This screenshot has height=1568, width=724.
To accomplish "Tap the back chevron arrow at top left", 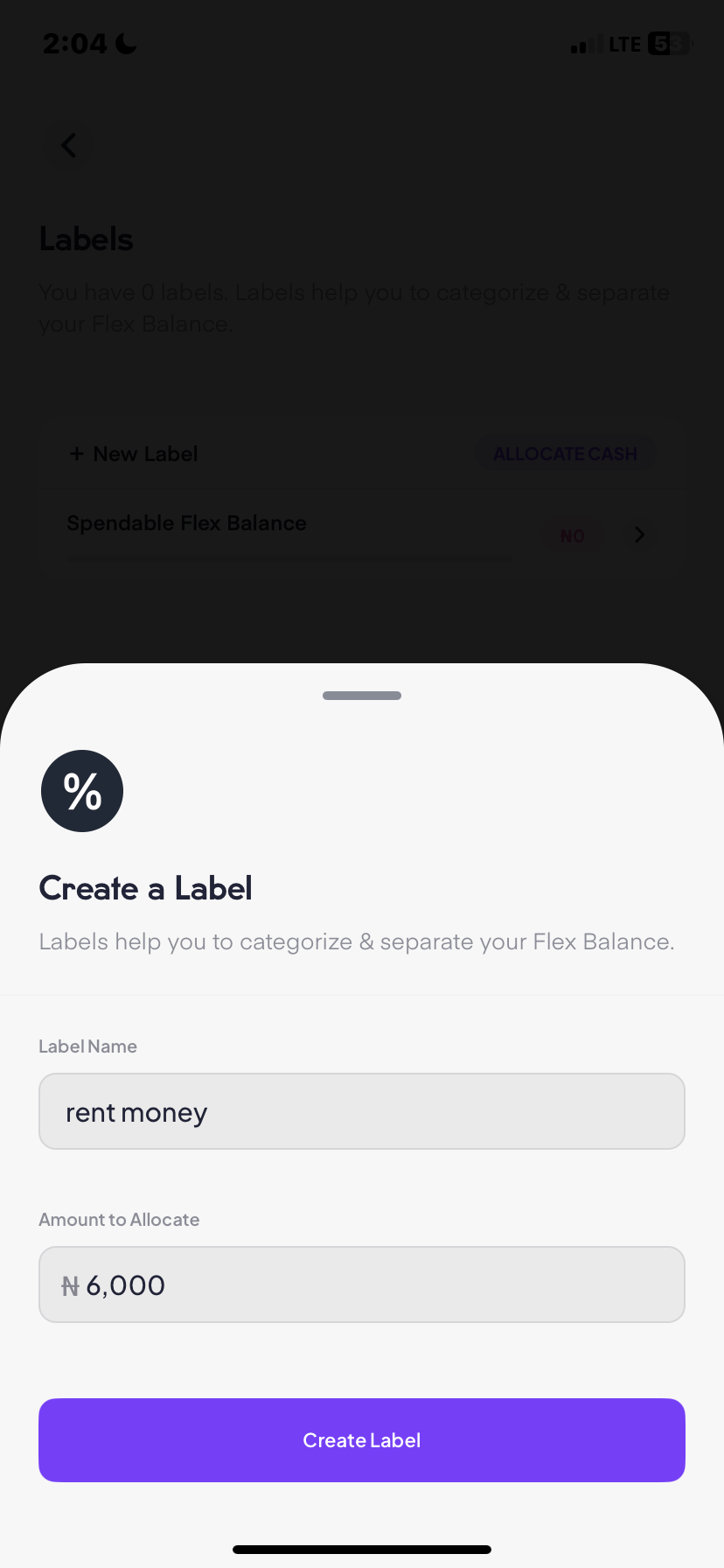I will coord(67,145).
